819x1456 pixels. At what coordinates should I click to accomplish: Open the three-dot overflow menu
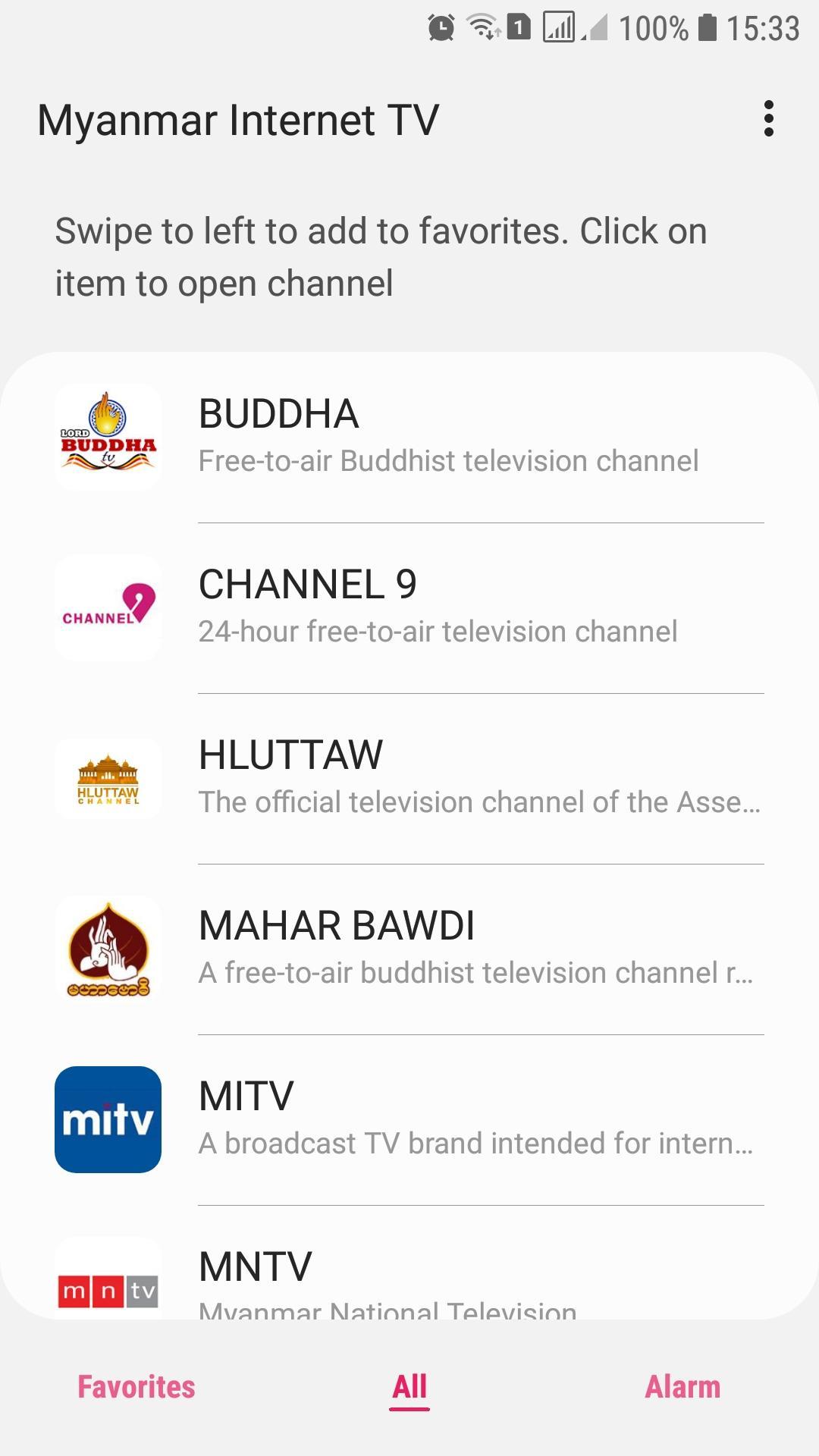pyautogui.click(x=768, y=119)
